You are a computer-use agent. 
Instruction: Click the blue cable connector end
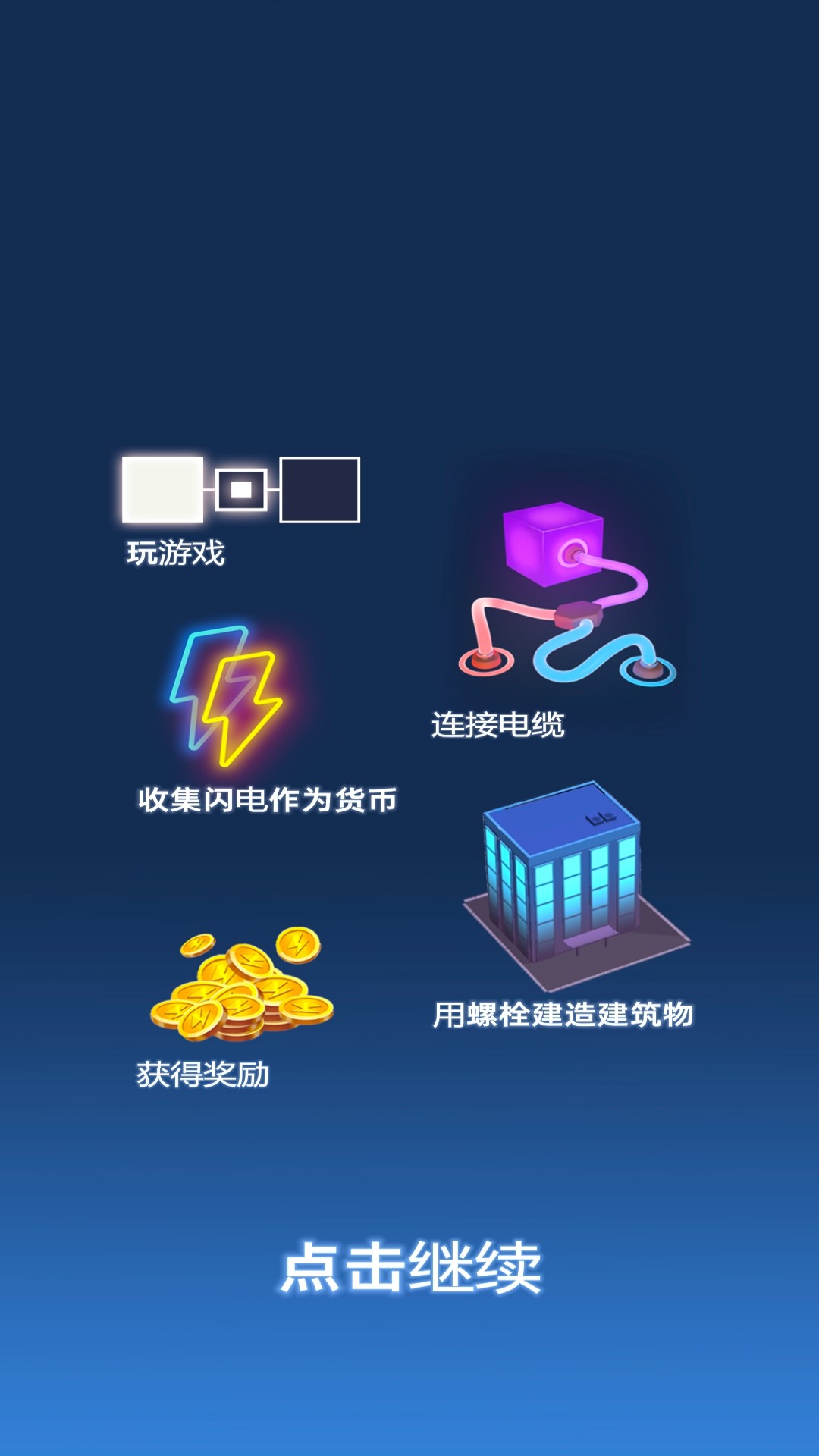(x=646, y=671)
